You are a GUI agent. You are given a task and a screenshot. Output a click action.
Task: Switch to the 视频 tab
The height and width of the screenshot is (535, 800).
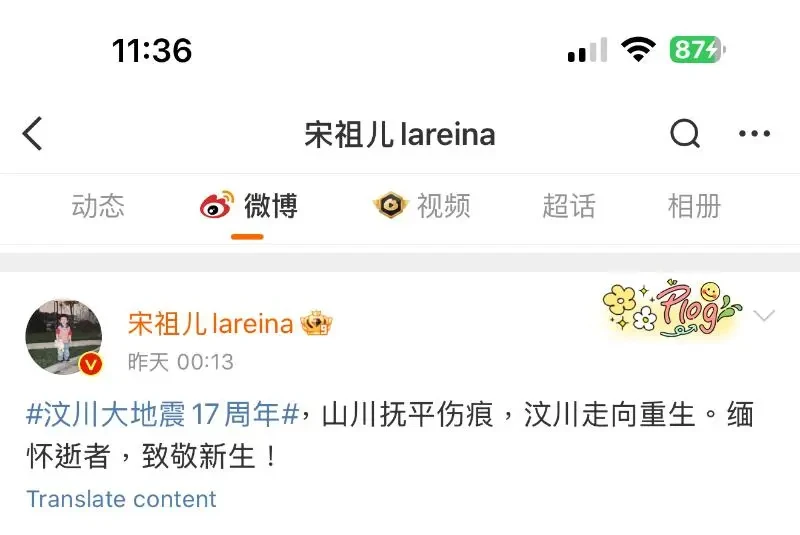tap(423, 207)
